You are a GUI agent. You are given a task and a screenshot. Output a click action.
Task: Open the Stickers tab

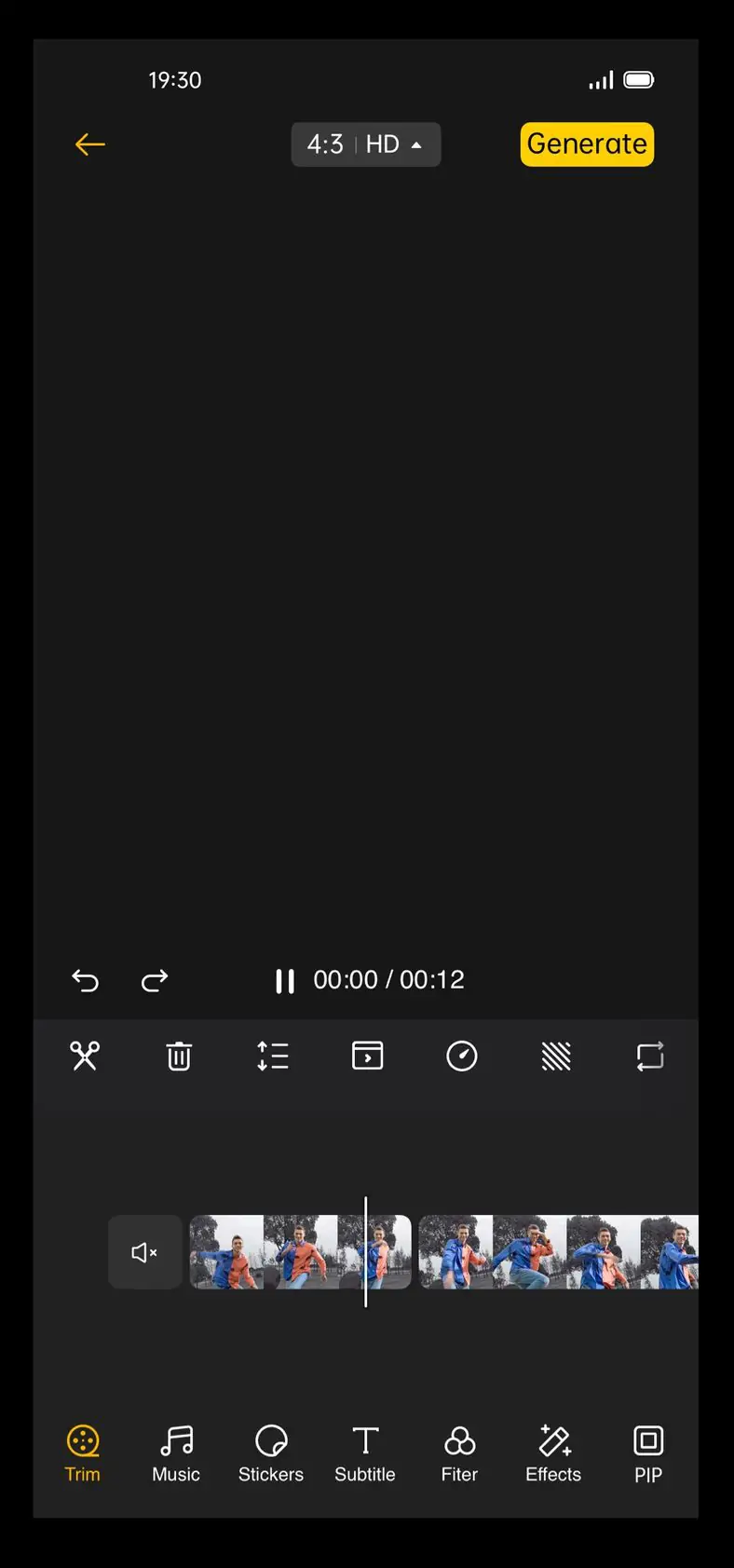[271, 1453]
